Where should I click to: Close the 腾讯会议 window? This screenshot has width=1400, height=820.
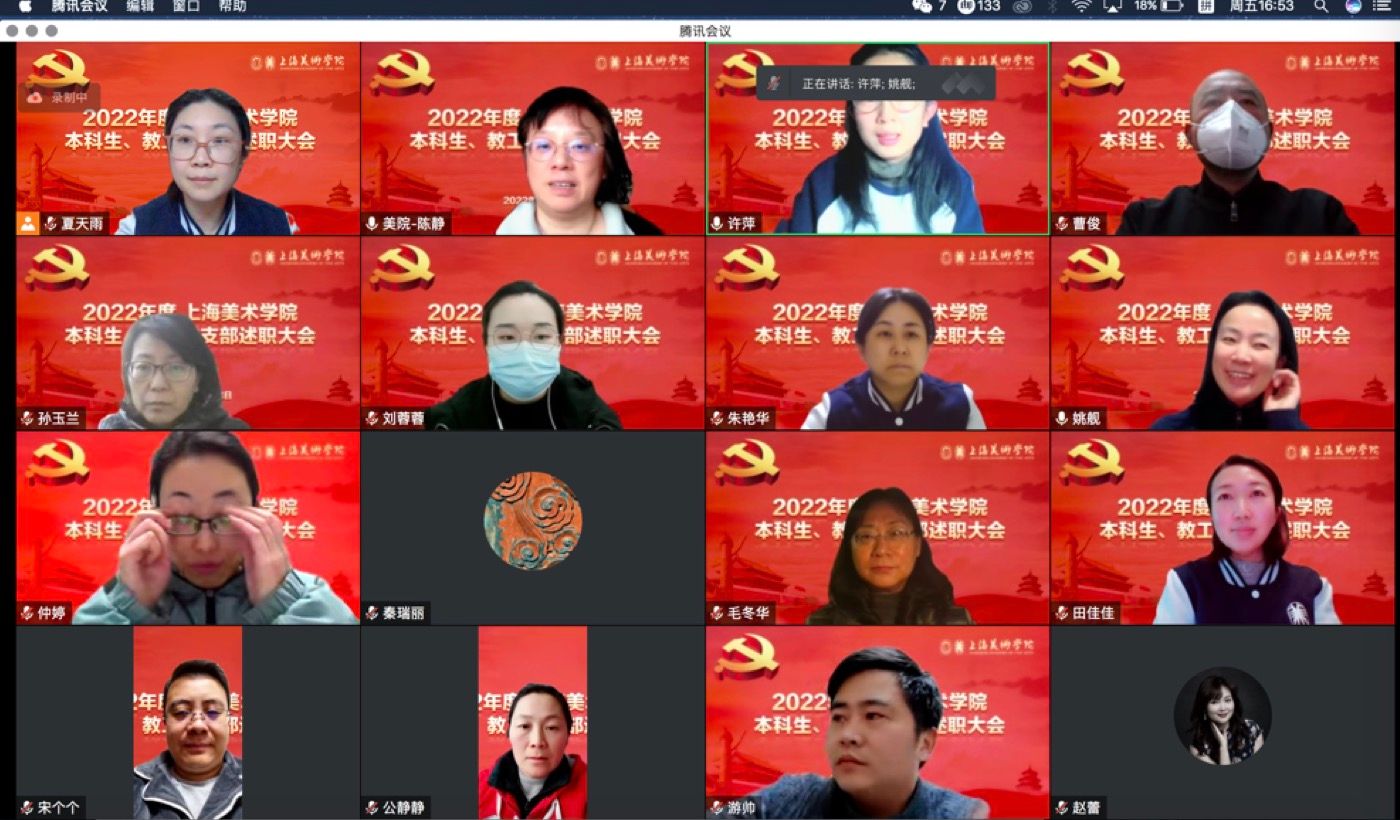[x=12, y=31]
